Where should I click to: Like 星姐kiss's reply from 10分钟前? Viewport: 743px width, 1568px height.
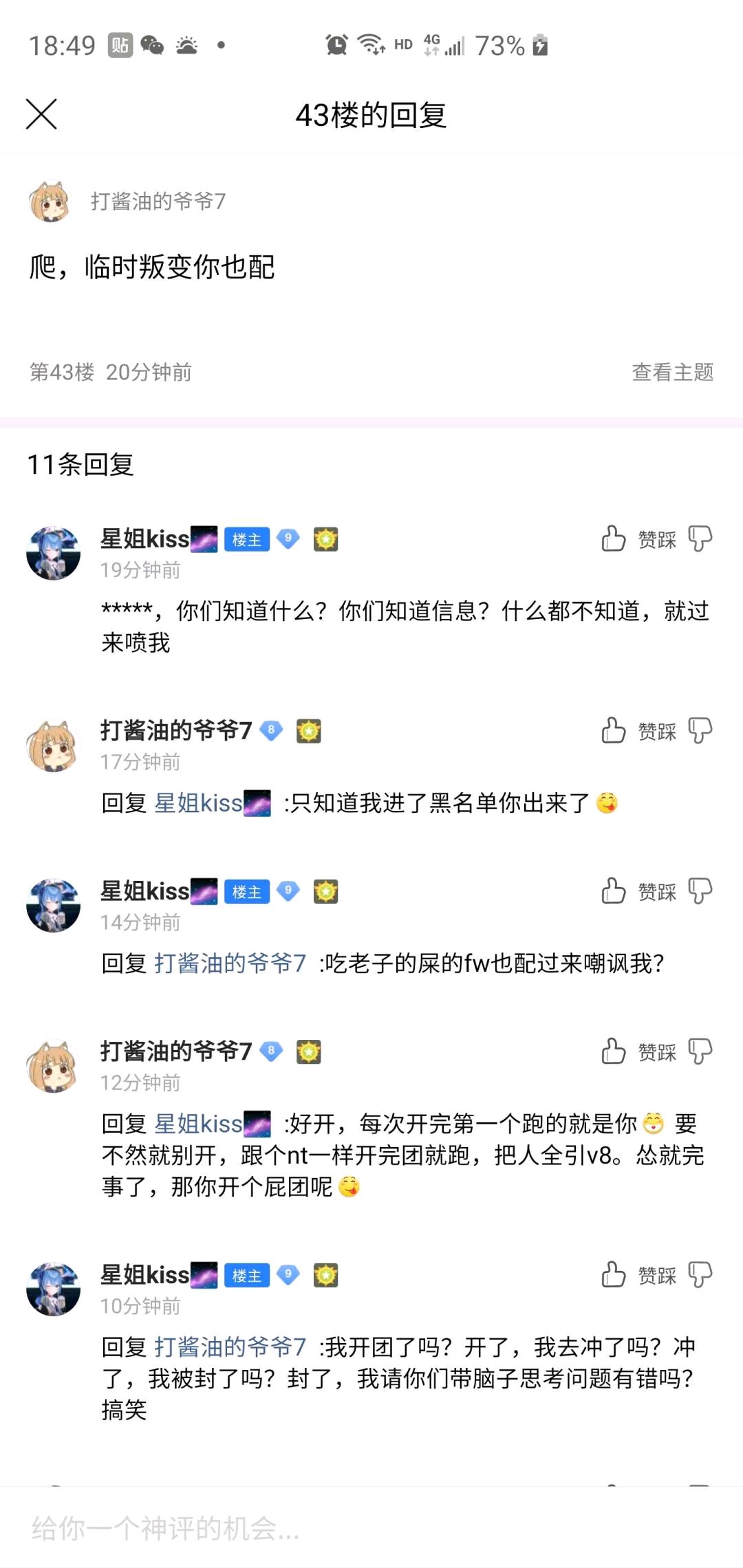[614, 1275]
